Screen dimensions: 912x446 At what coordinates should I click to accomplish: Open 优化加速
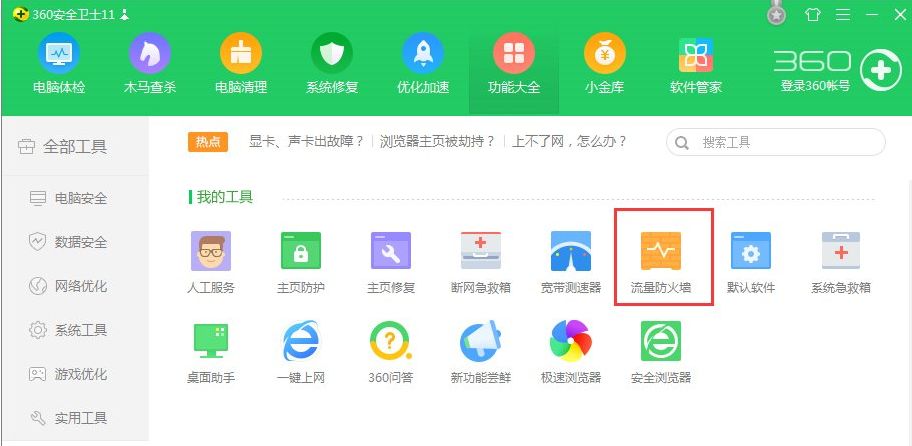423,63
